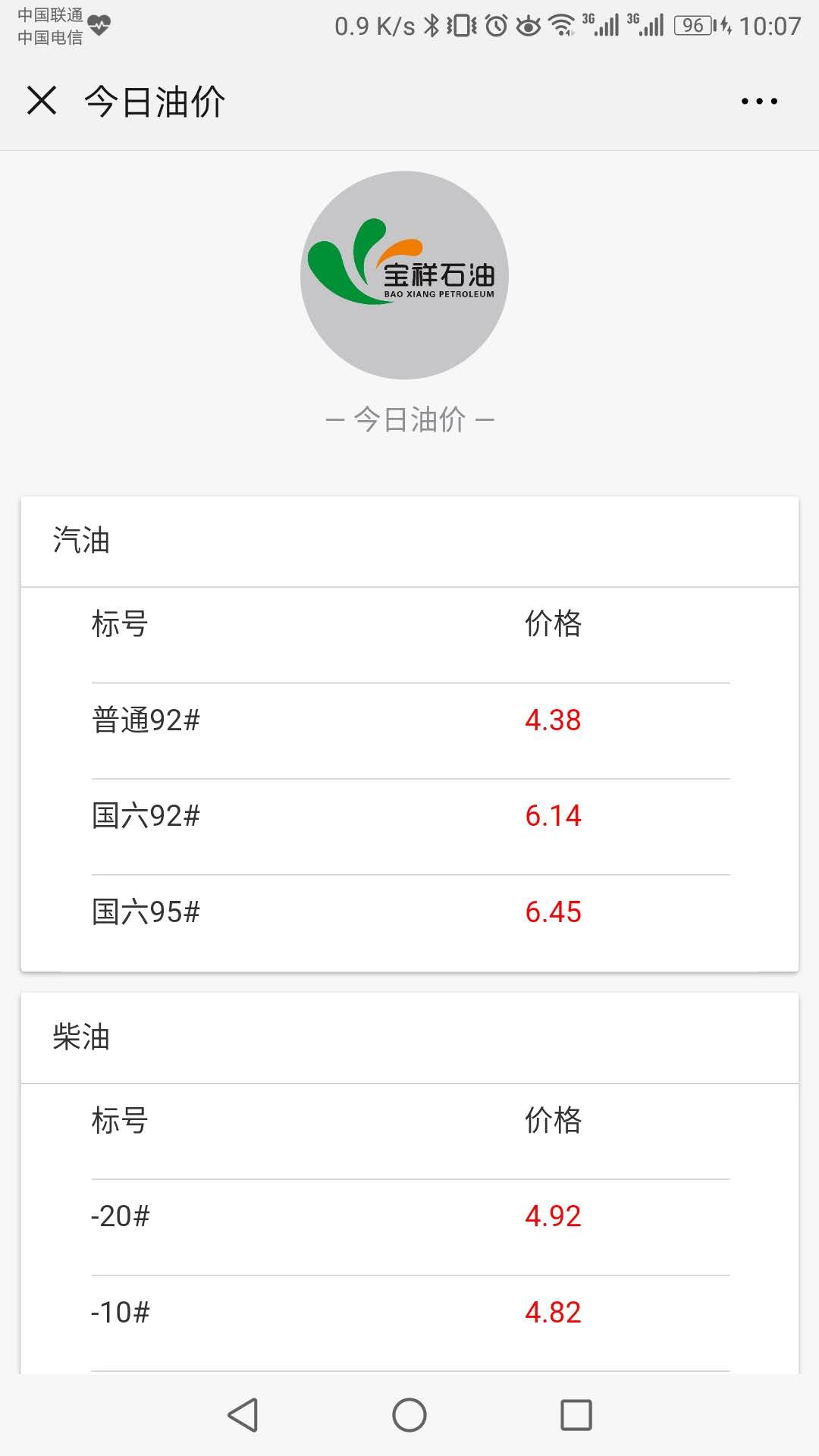Return to the home screen
The height and width of the screenshot is (1456, 819).
point(409,1415)
